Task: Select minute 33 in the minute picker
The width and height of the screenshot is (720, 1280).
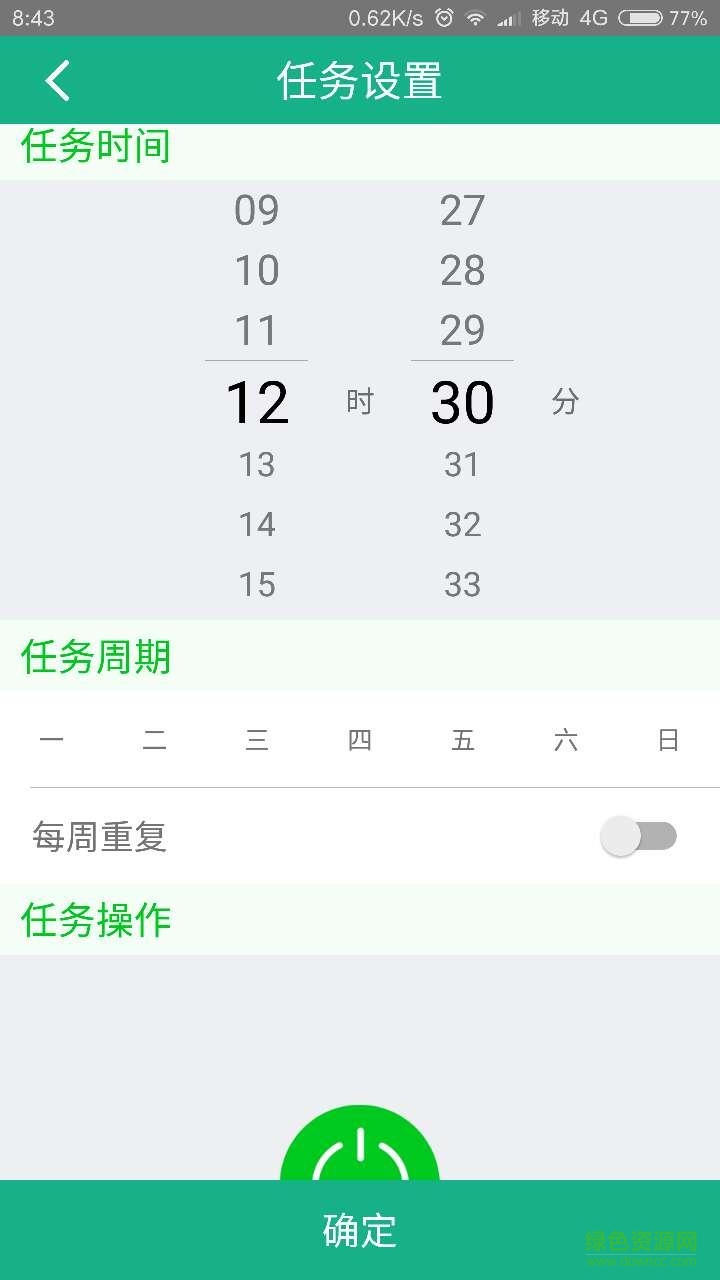Action: [x=463, y=583]
